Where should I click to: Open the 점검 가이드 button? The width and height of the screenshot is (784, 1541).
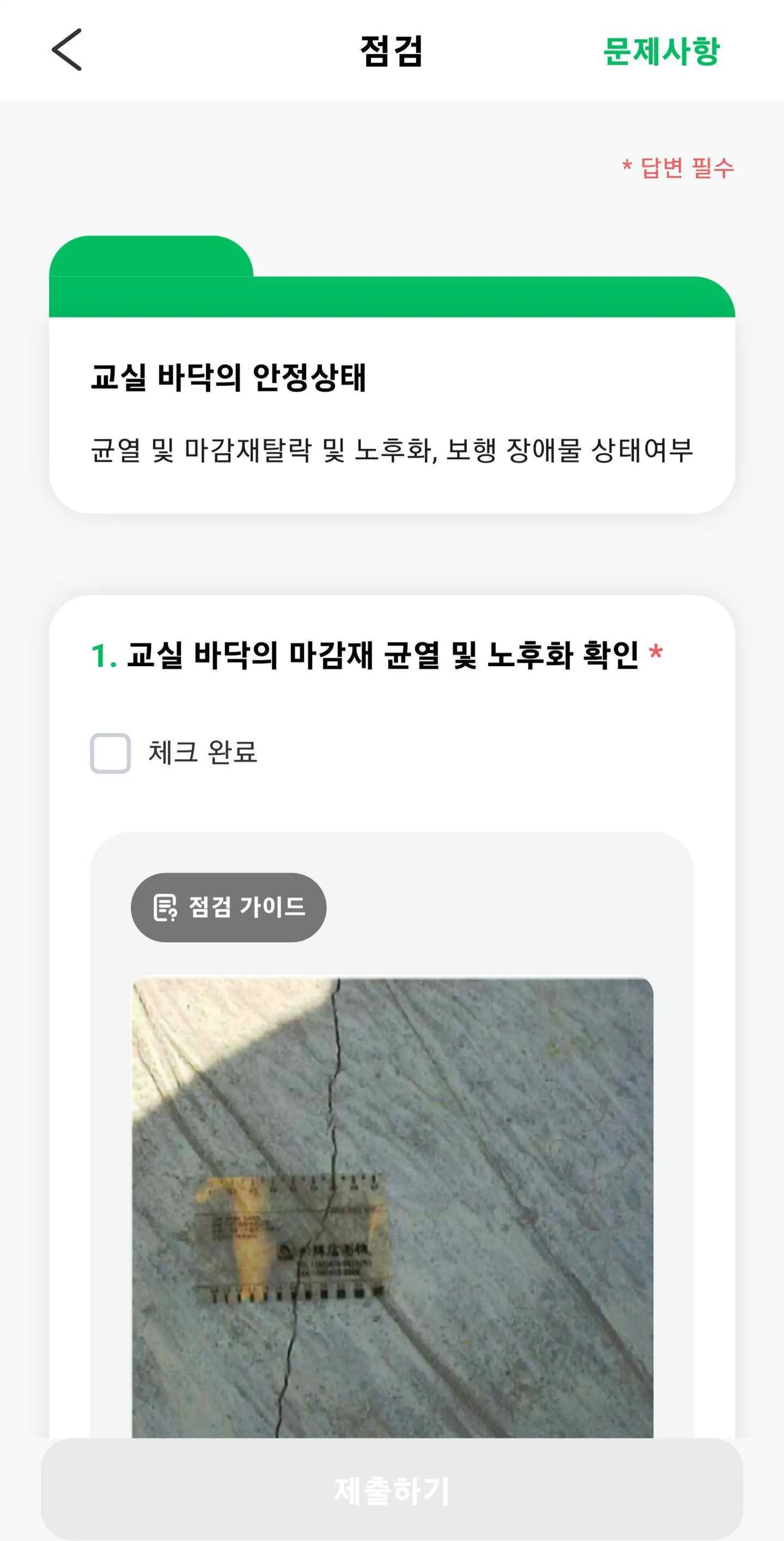click(229, 907)
